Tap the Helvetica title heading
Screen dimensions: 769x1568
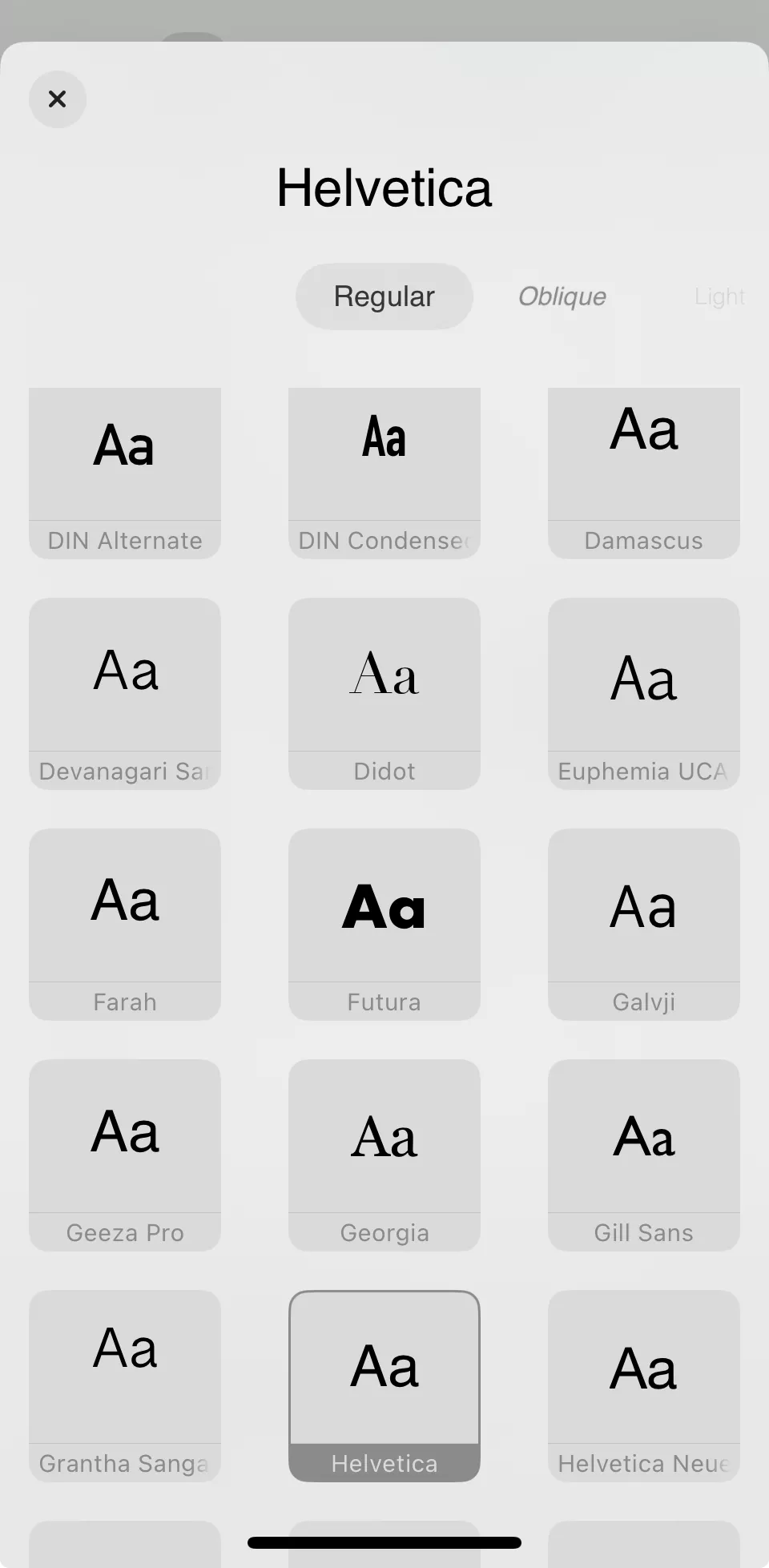[384, 187]
